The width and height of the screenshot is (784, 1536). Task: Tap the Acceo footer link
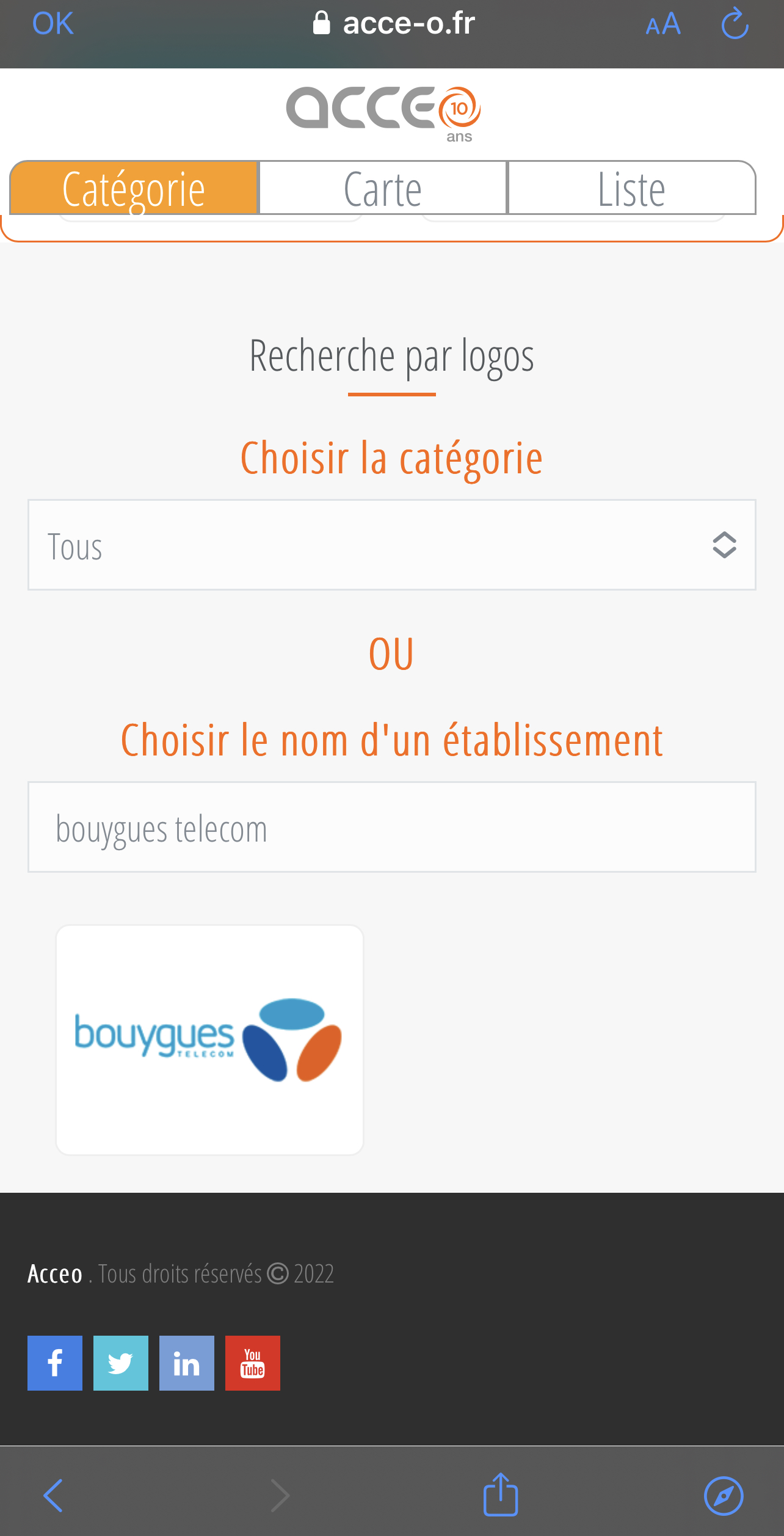click(x=55, y=1274)
